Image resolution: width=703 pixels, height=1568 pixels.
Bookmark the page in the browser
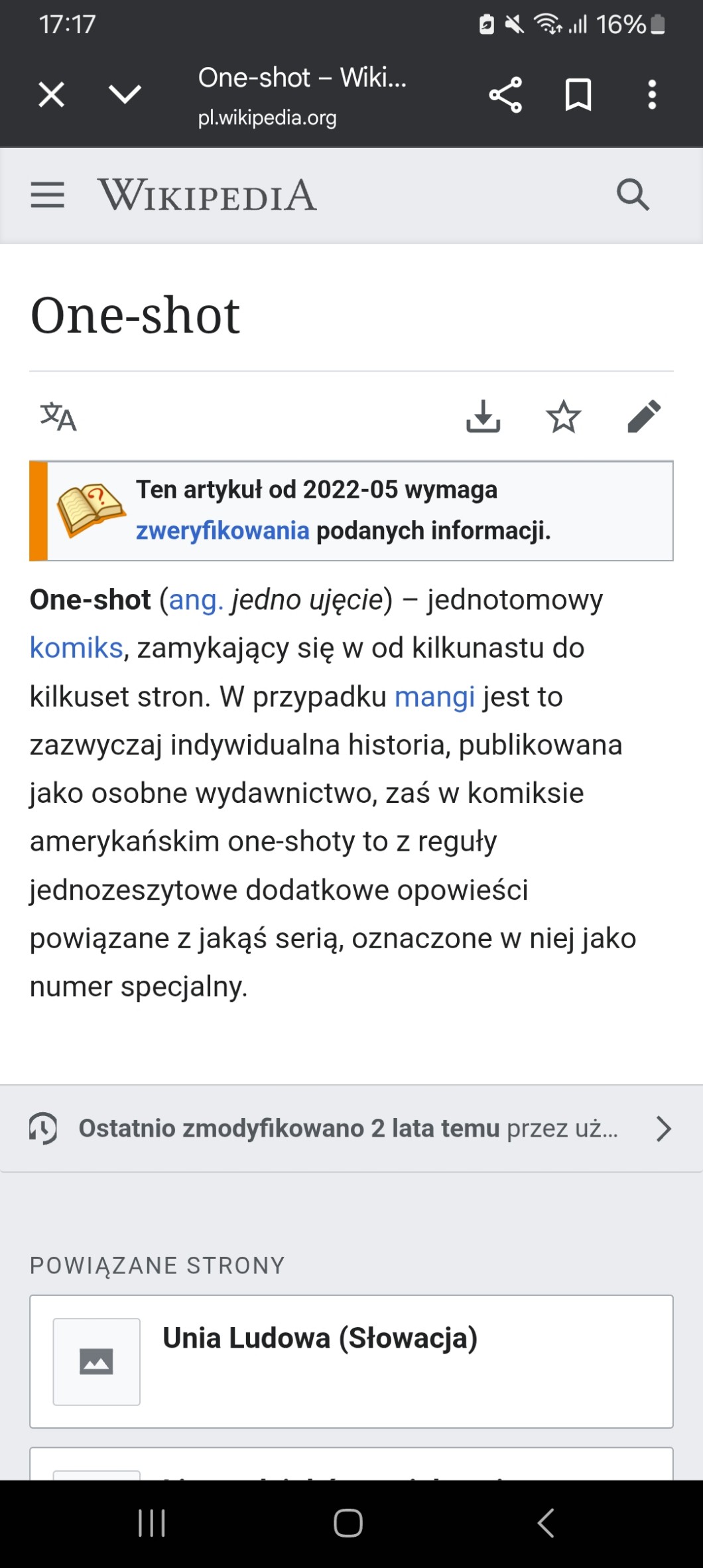tap(578, 95)
